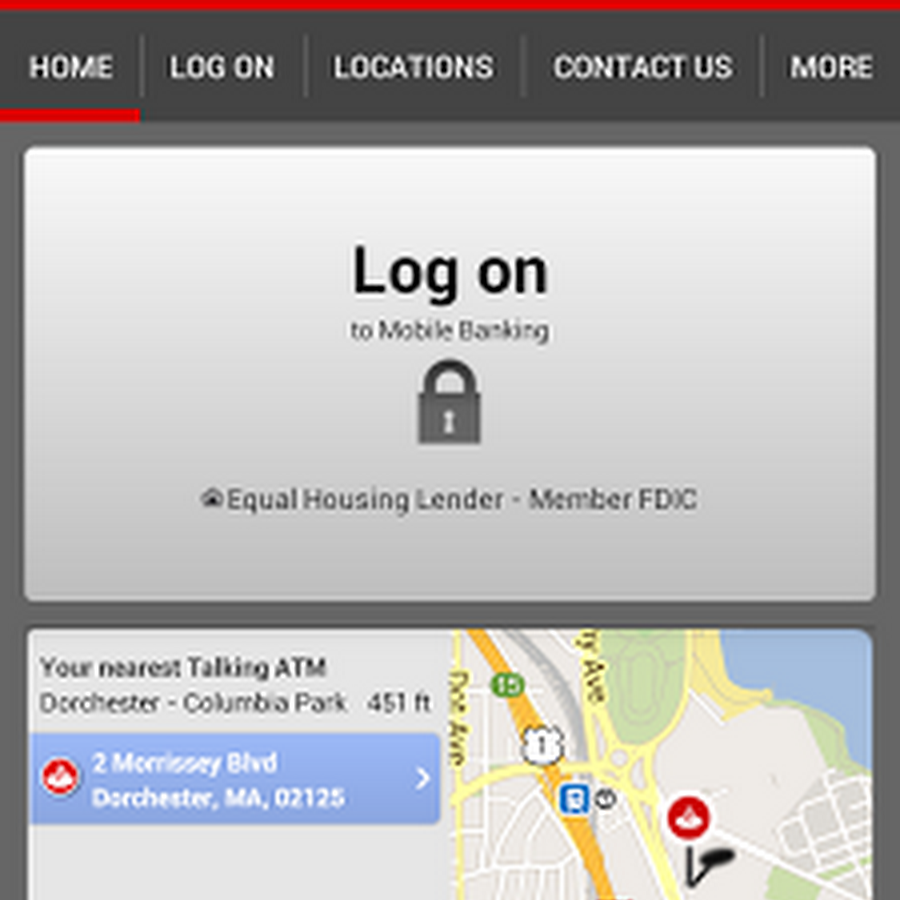Image resolution: width=900 pixels, height=900 pixels.
Task: Go to the Locations tab
Action: pos(413,68)
